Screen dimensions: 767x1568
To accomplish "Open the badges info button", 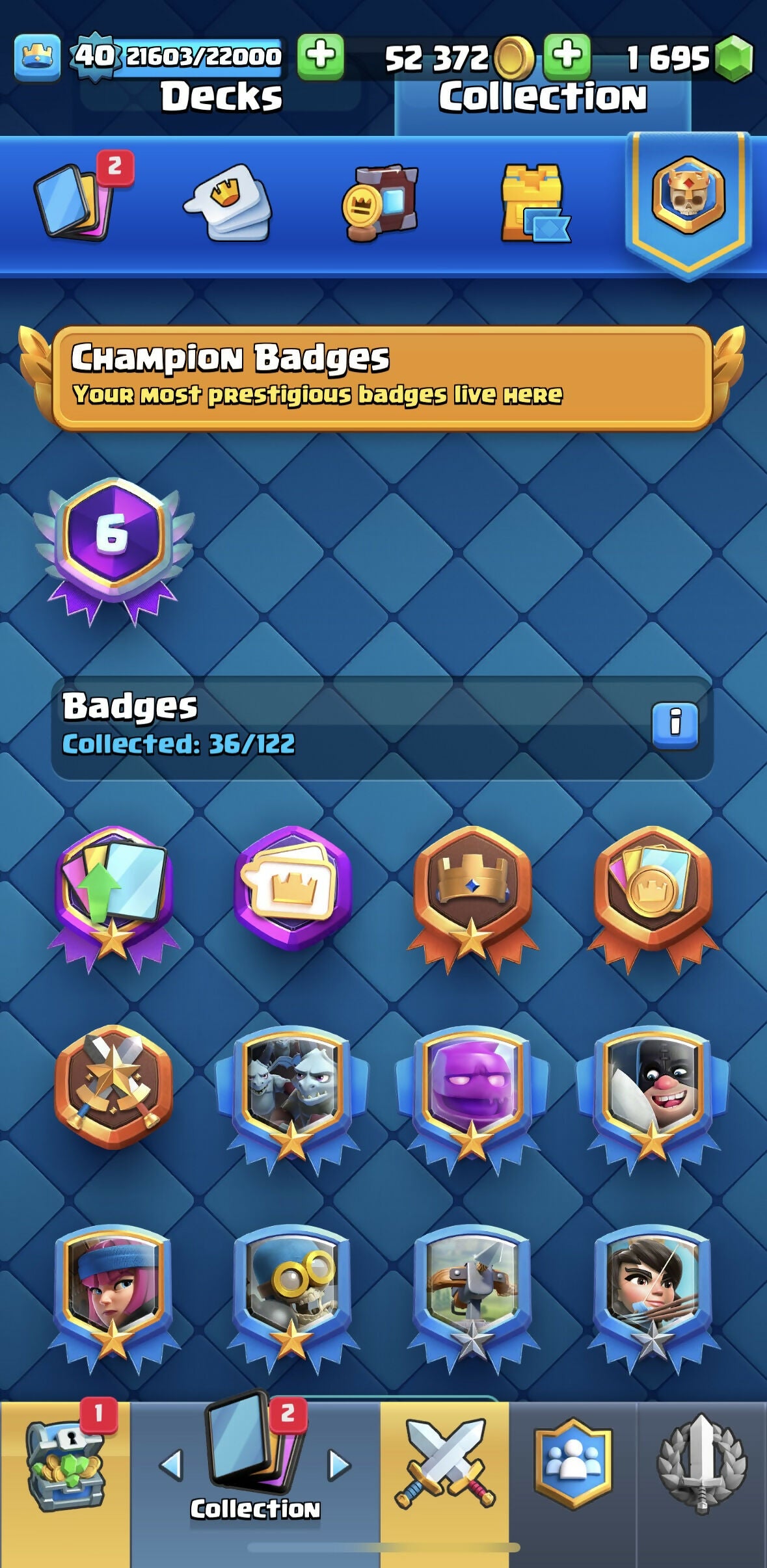I will (x=675, y=724).
